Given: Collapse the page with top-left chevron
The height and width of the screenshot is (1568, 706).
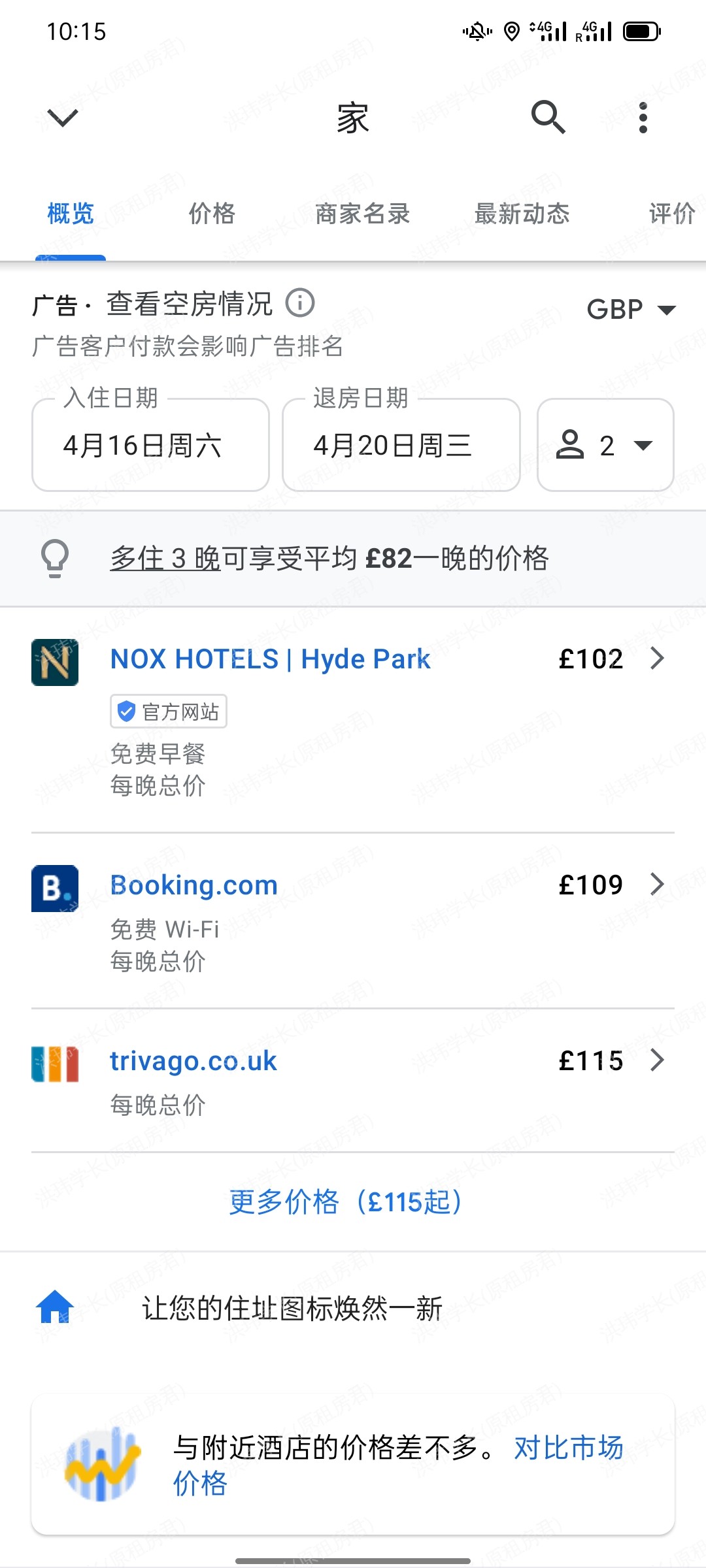Looking at the screenshot, I should 62,116.
